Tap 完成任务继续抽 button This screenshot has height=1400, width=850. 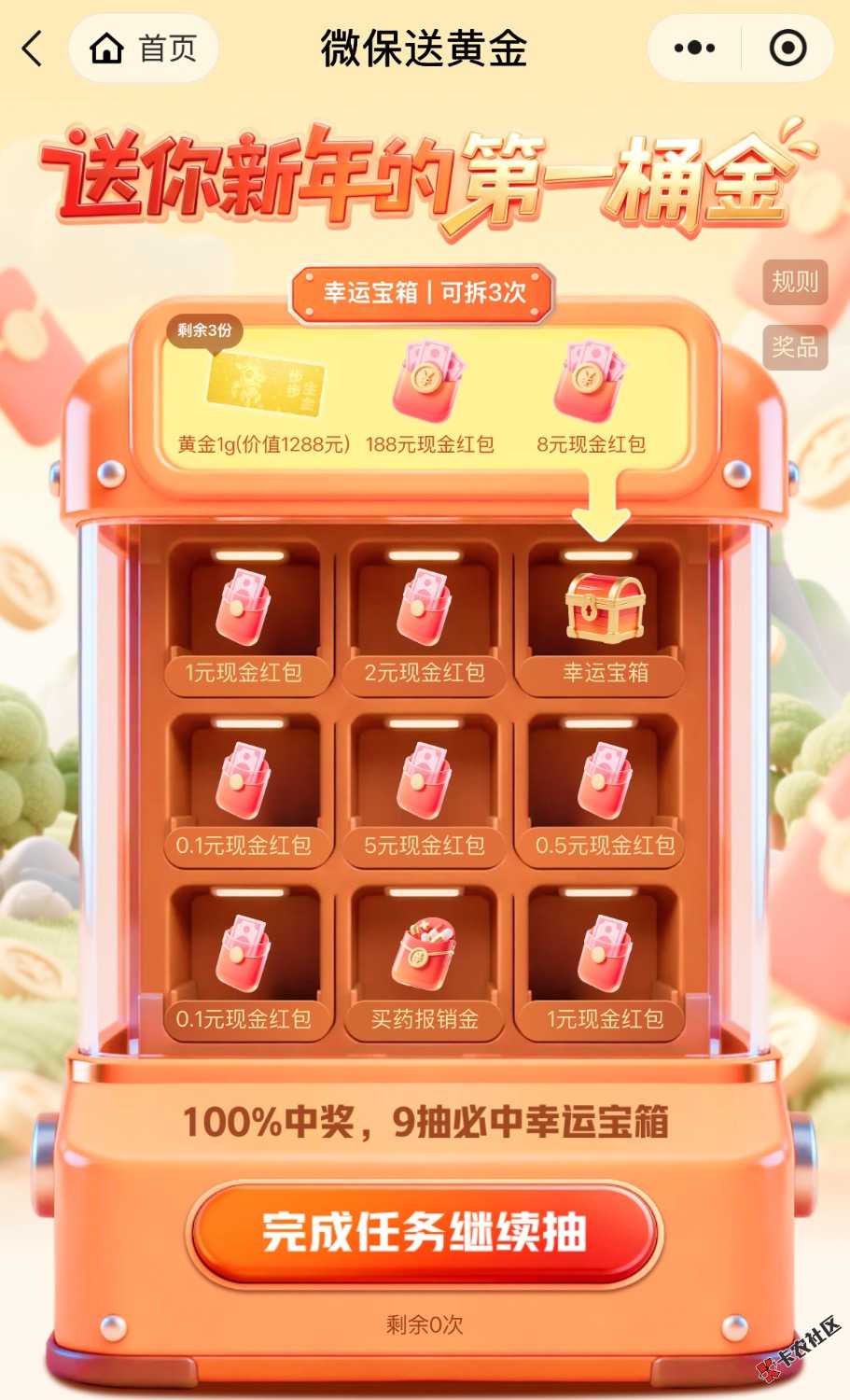(x=425, y=1232)
